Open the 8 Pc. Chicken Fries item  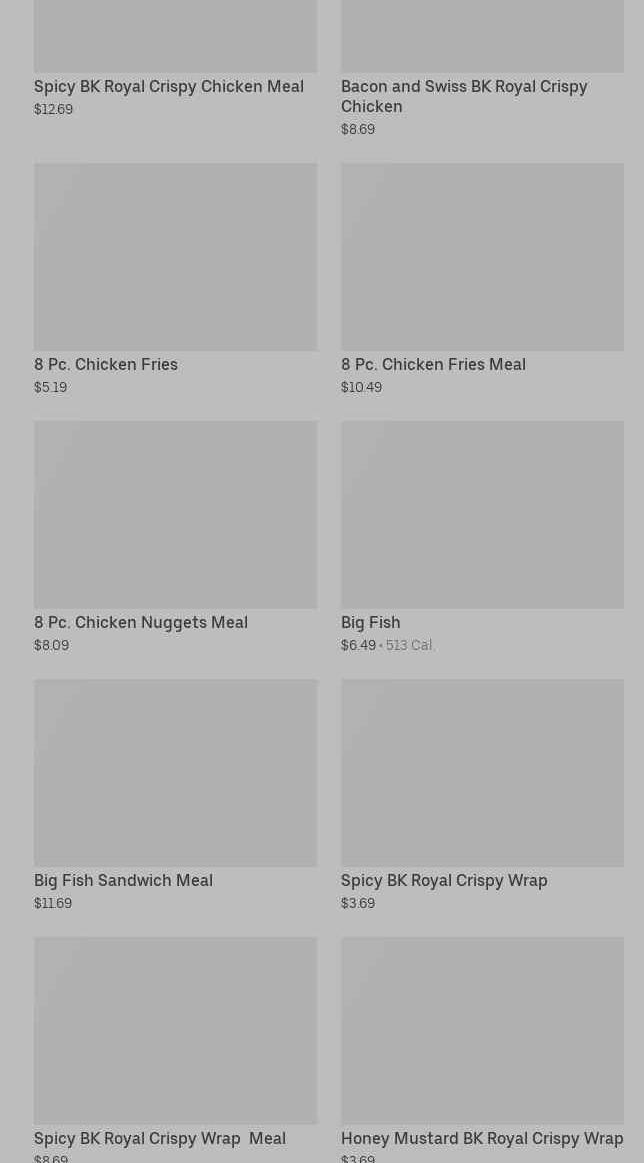(x=175, y=258)
